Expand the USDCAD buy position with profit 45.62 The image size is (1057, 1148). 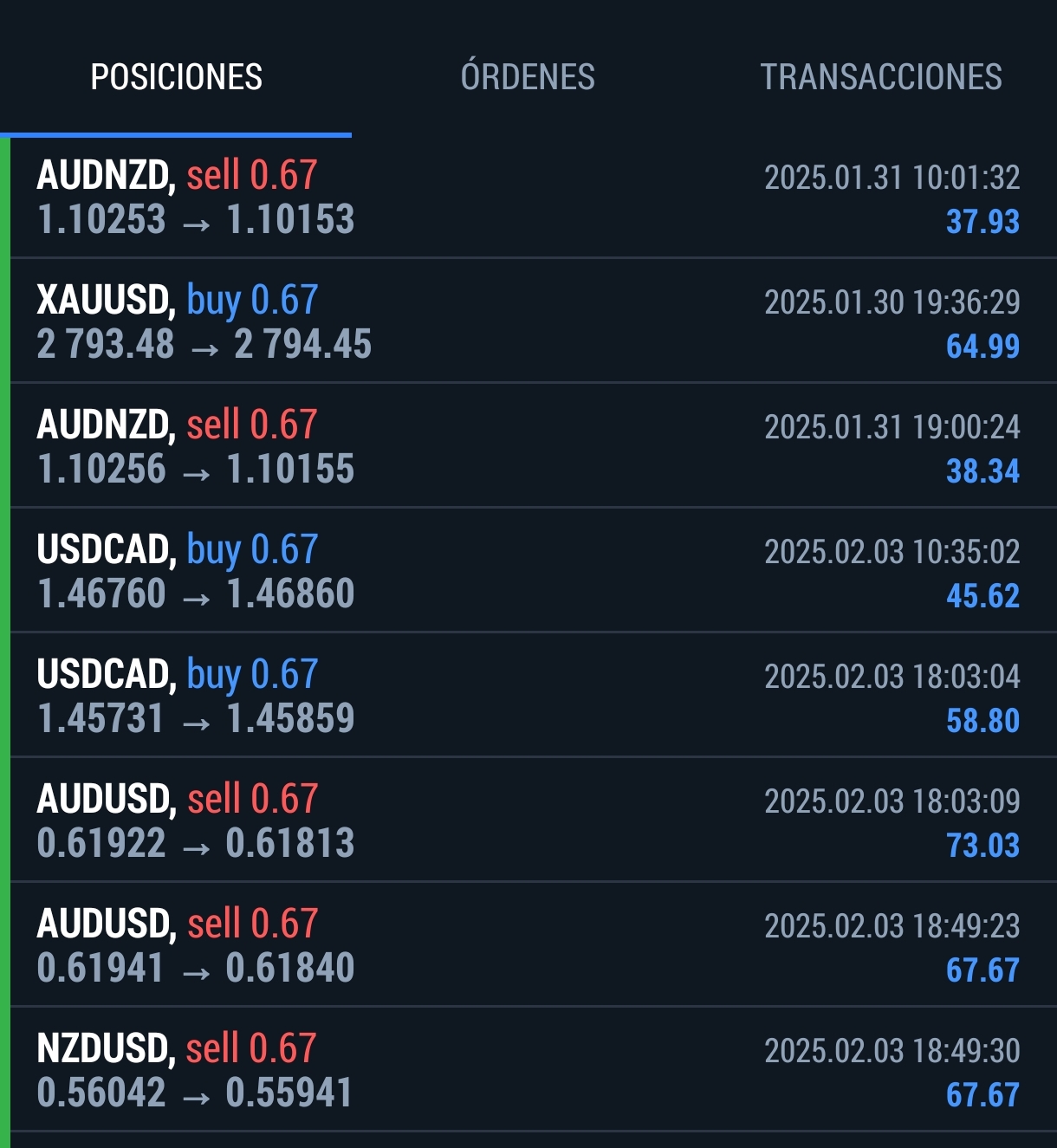tap(528, 571)
